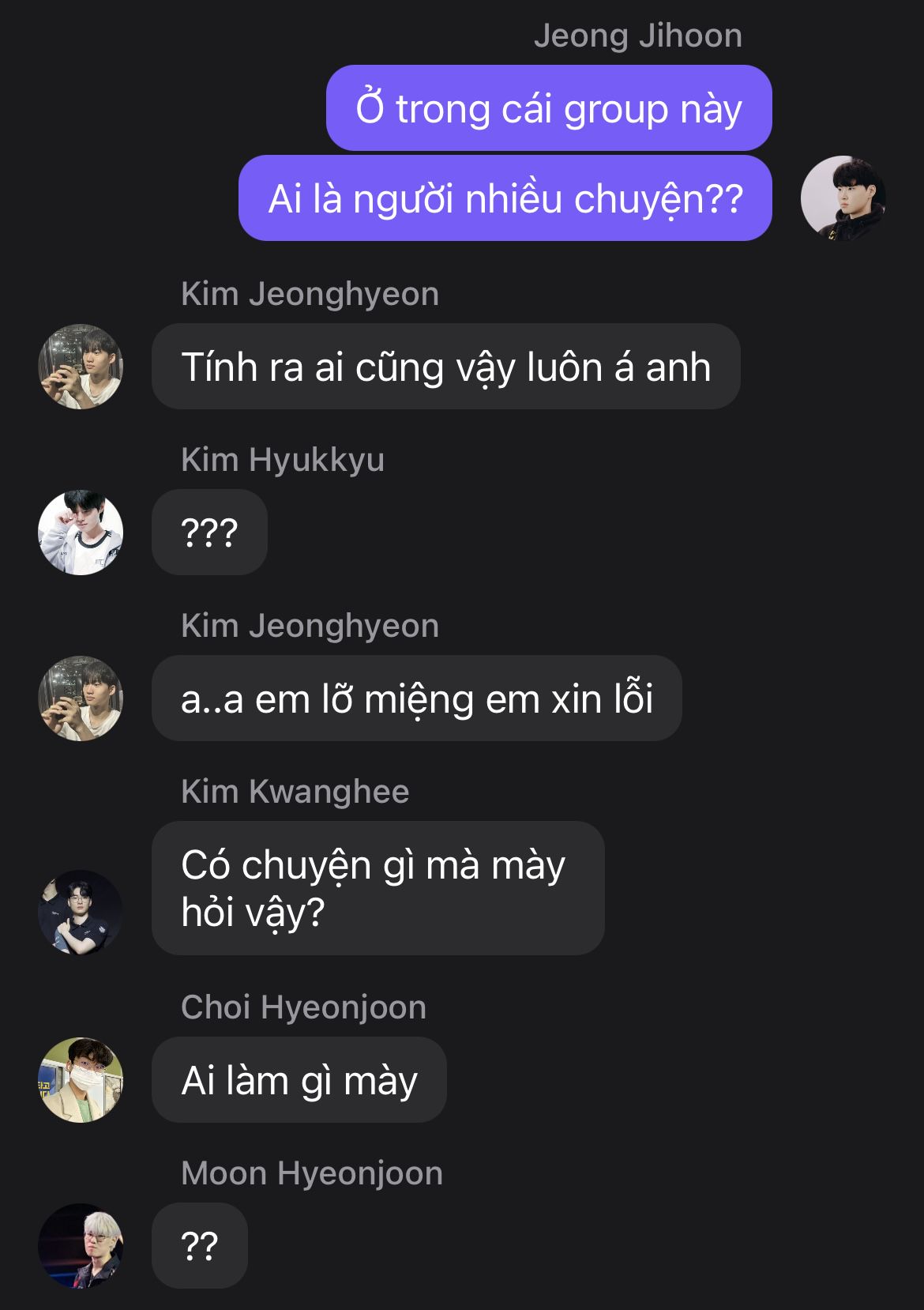This screenshot has width=924, height=1310.
Task: Tap Kim Jeonghyeon's avatar beside 'em xin lỗi' message
Action: click(81, 698)
